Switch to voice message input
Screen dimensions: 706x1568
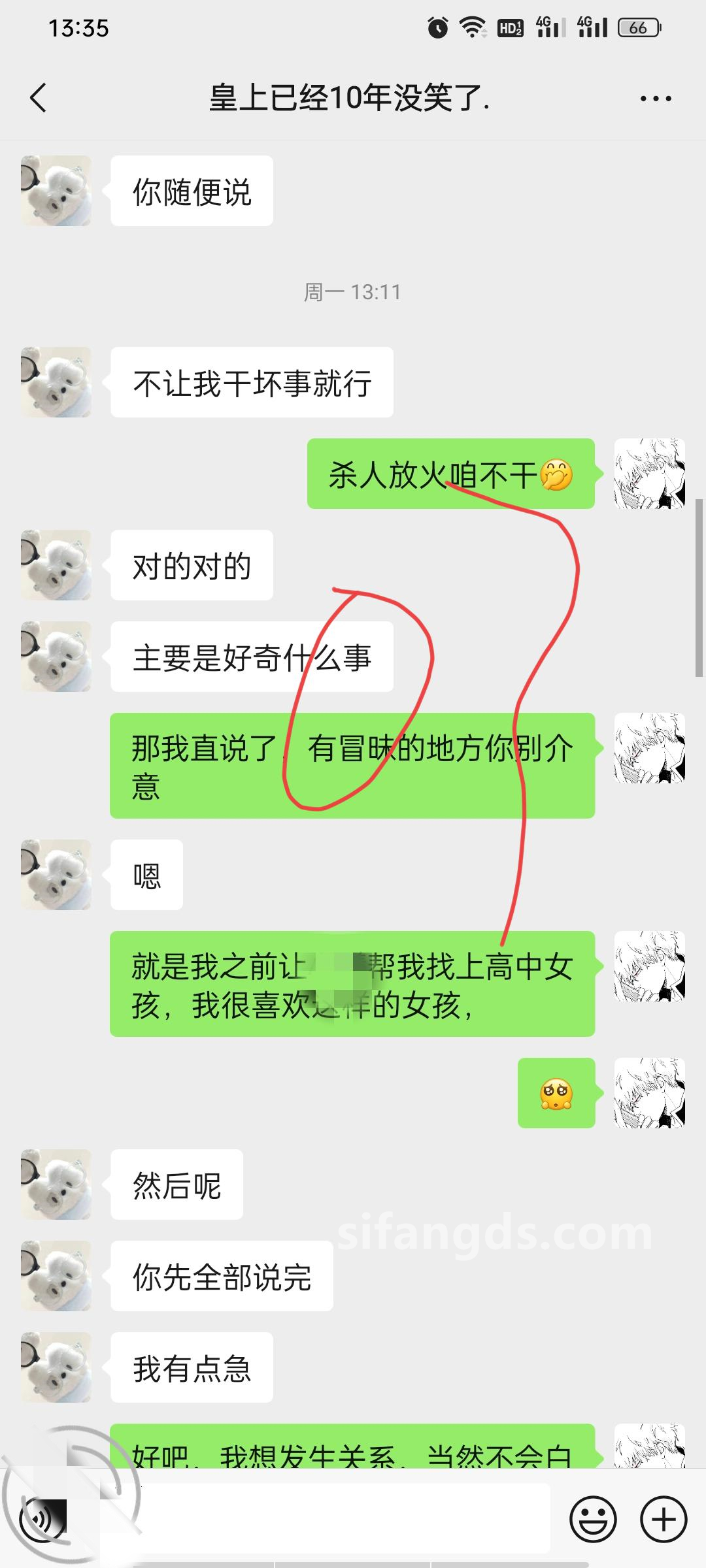coord(42,1520)
